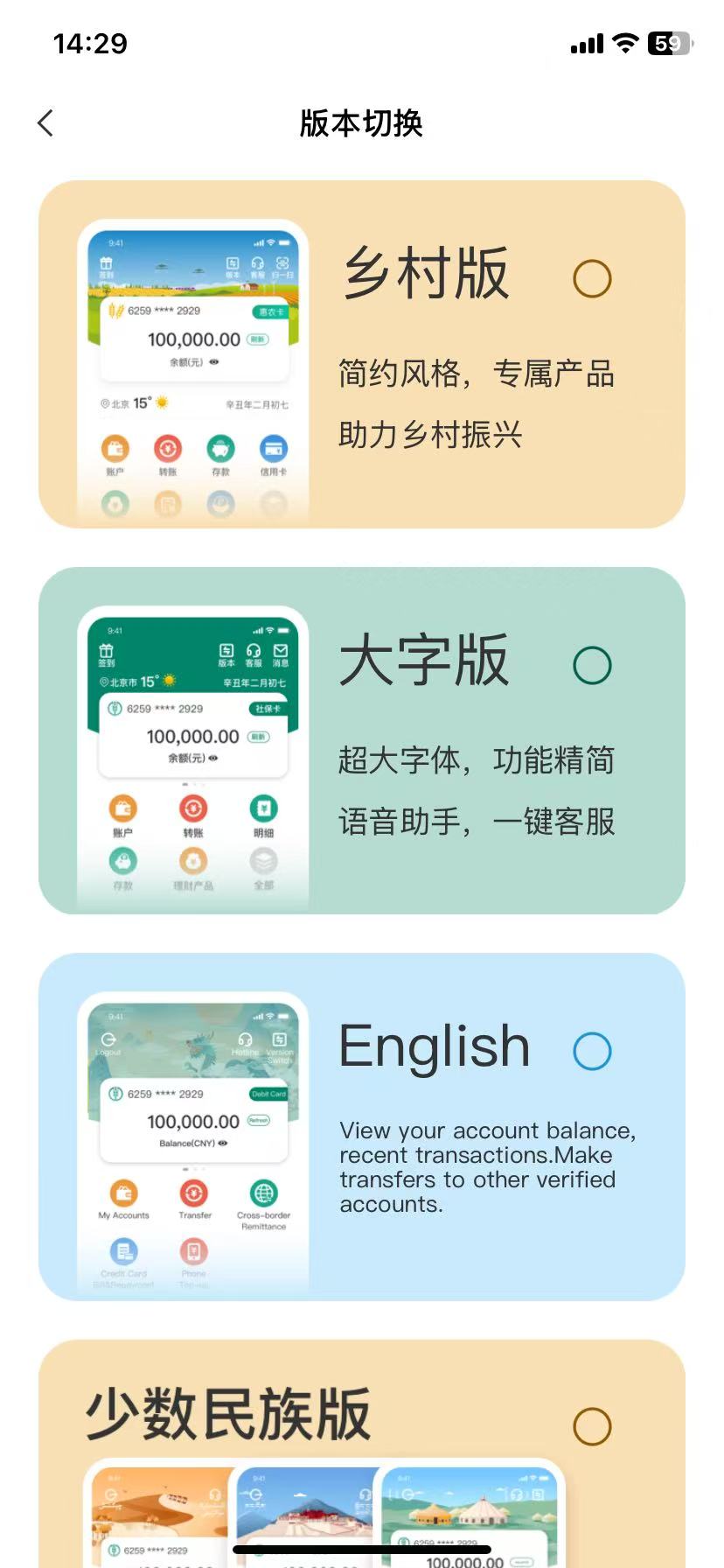Screen dimensions: 724x1568
Task: Tap the Logout icon in English preview
Action: [108, 1039]
